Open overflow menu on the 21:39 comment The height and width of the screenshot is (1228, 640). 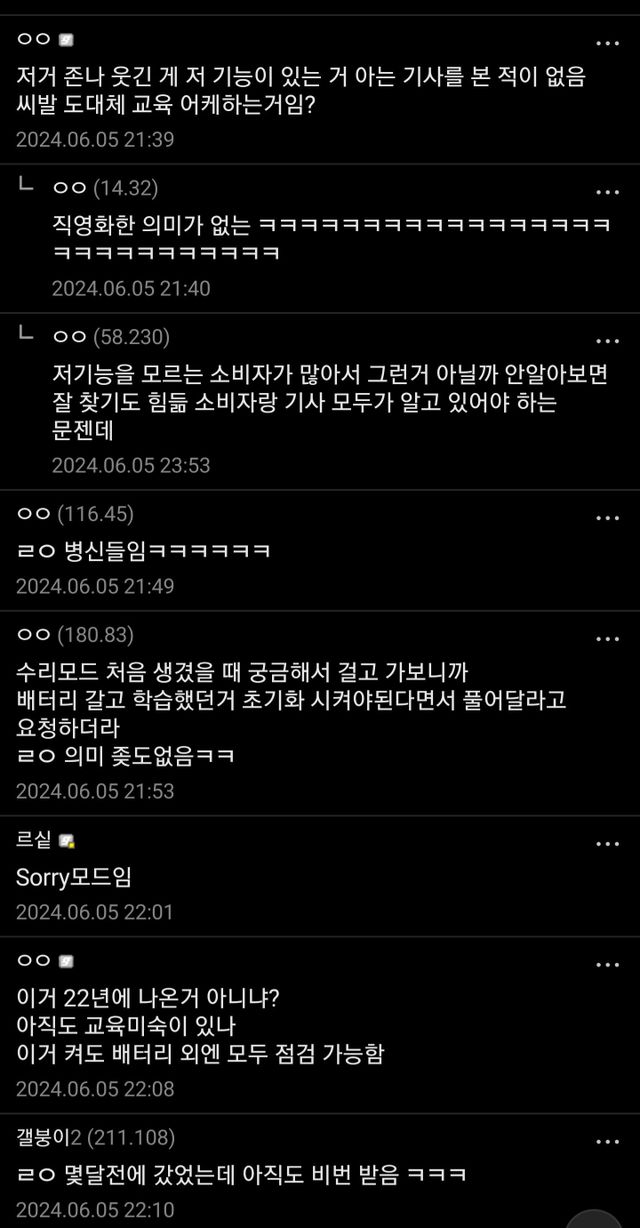[x=607, y=42]
